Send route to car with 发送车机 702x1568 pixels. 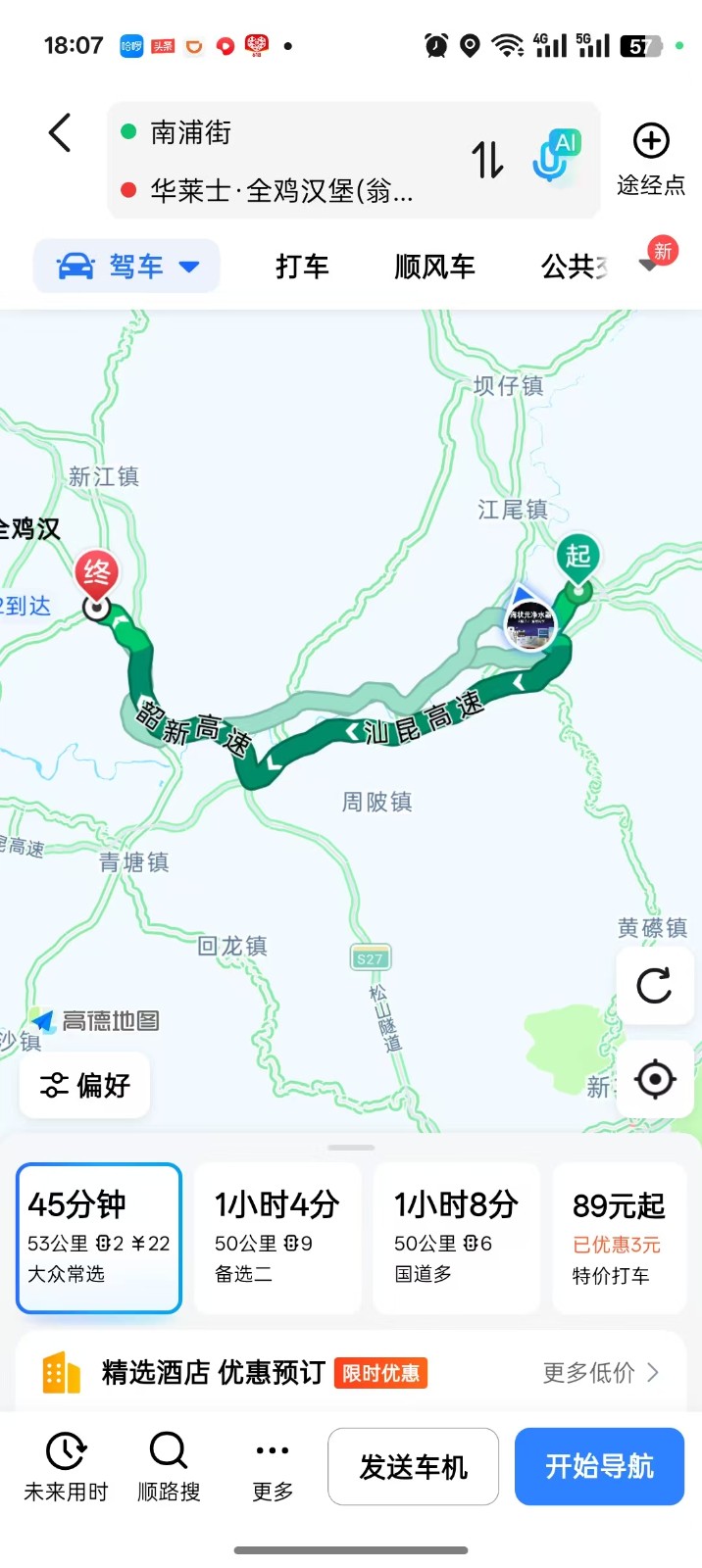click(413, 1466)
